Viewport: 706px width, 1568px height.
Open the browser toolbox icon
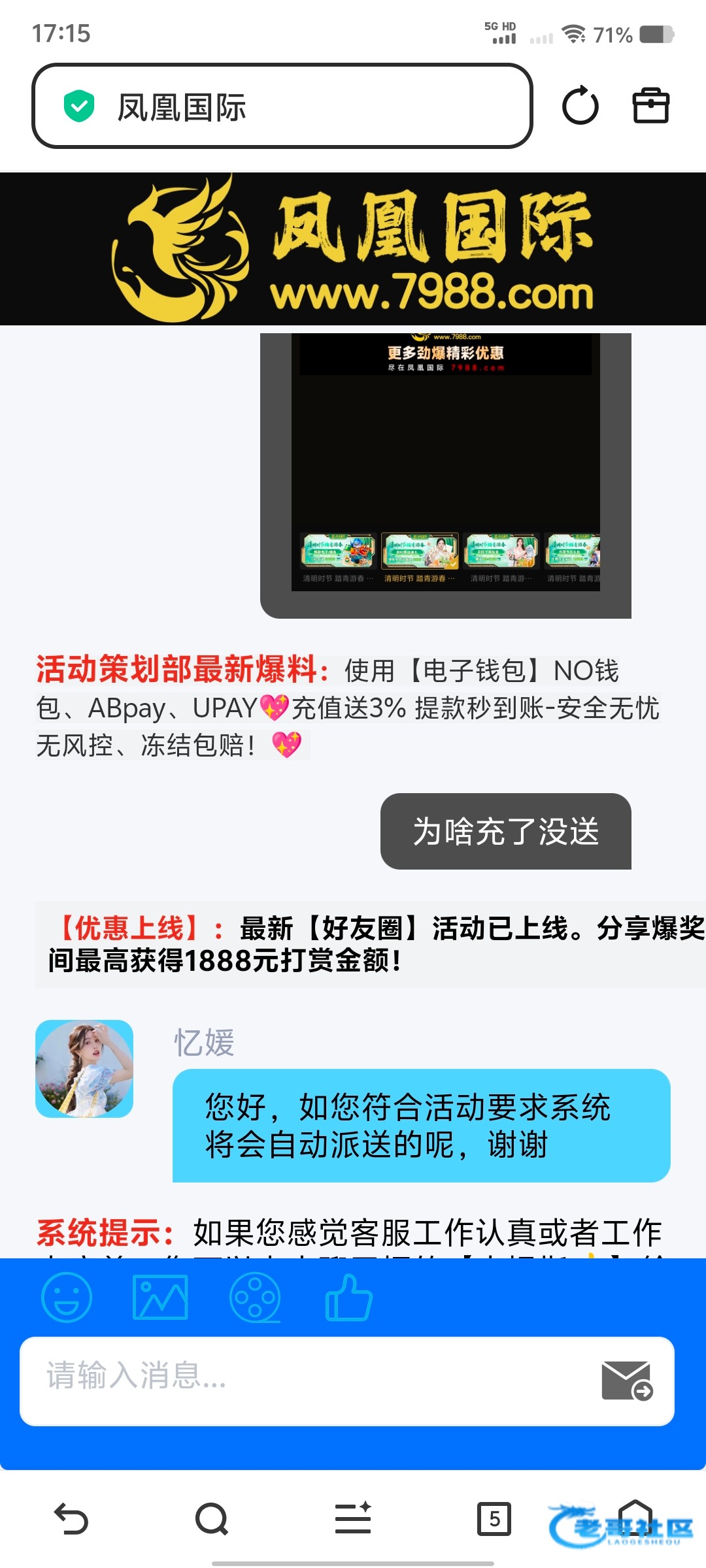coord(650,106)
